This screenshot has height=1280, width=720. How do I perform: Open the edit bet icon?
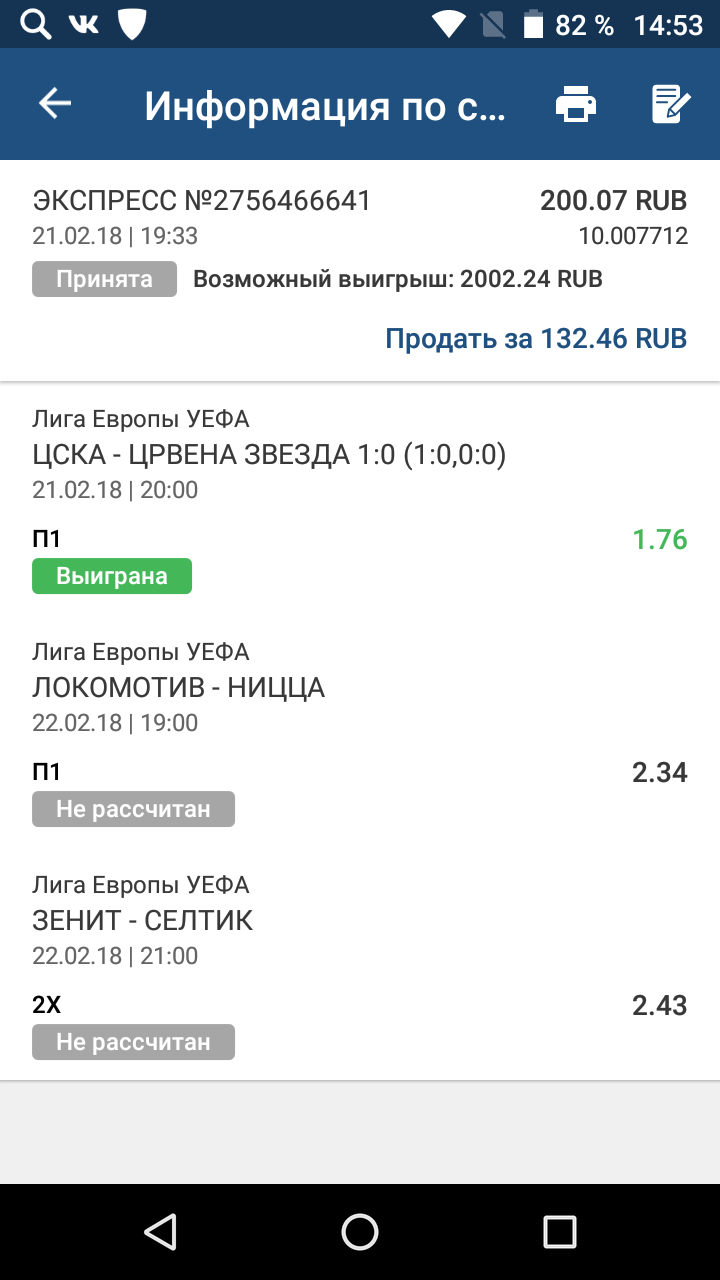[670, 104]
